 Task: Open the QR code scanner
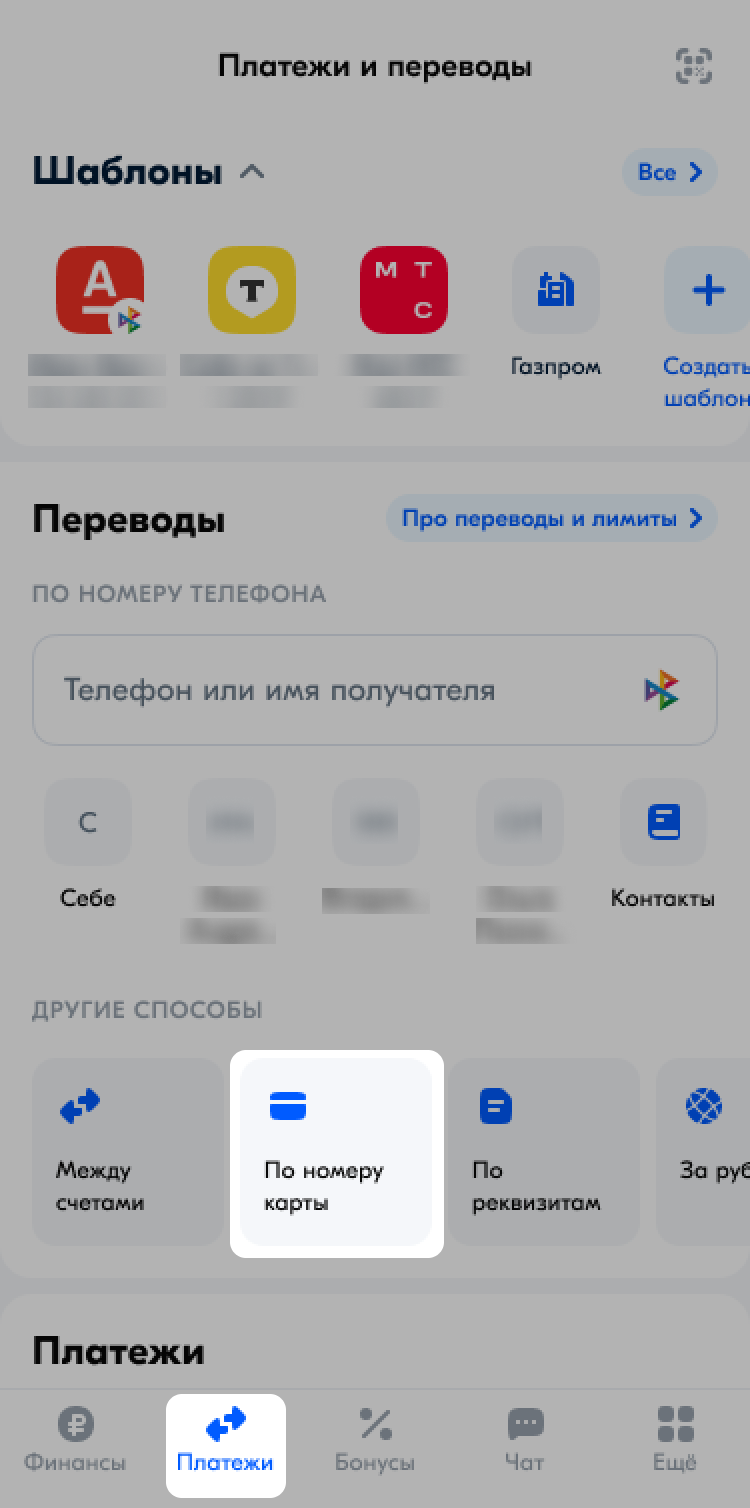(694, 67)
